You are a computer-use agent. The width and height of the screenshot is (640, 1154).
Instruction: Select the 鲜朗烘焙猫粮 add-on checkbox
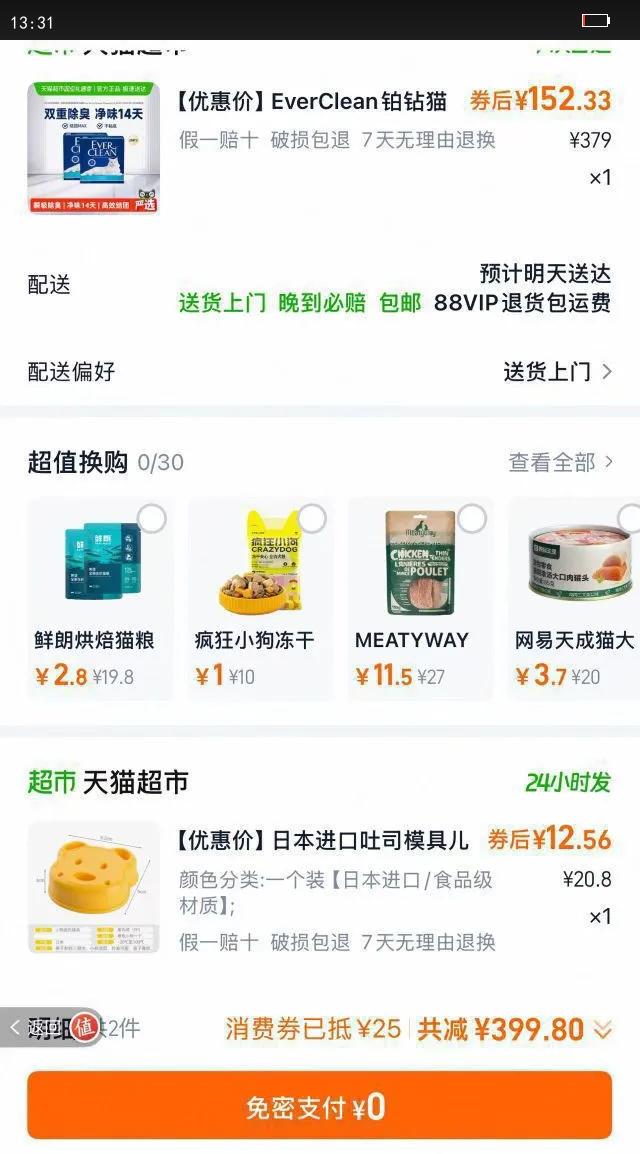click(151, 518)
